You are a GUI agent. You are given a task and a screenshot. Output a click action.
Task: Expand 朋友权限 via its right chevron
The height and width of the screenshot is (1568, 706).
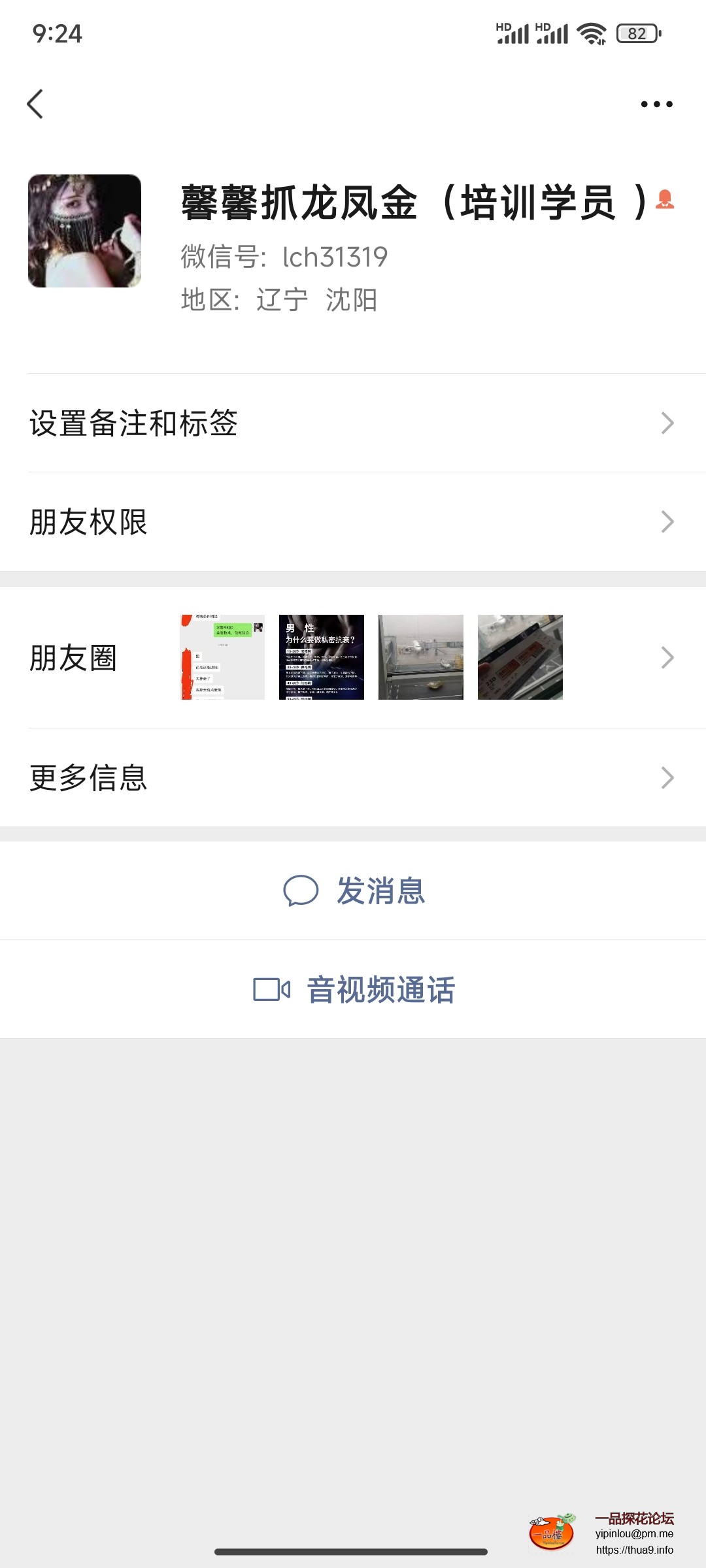667,521
